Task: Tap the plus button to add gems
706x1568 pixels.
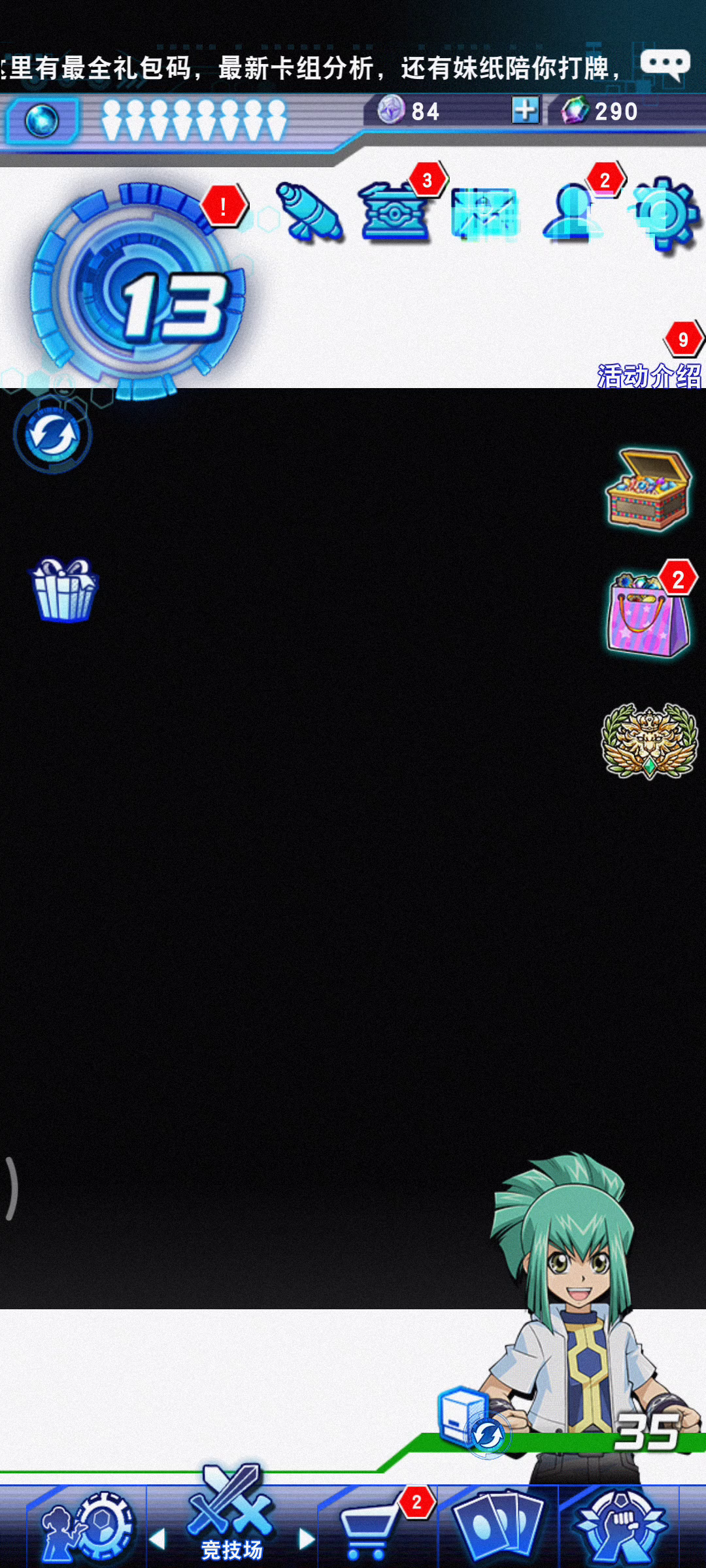Action: [526, 110]
